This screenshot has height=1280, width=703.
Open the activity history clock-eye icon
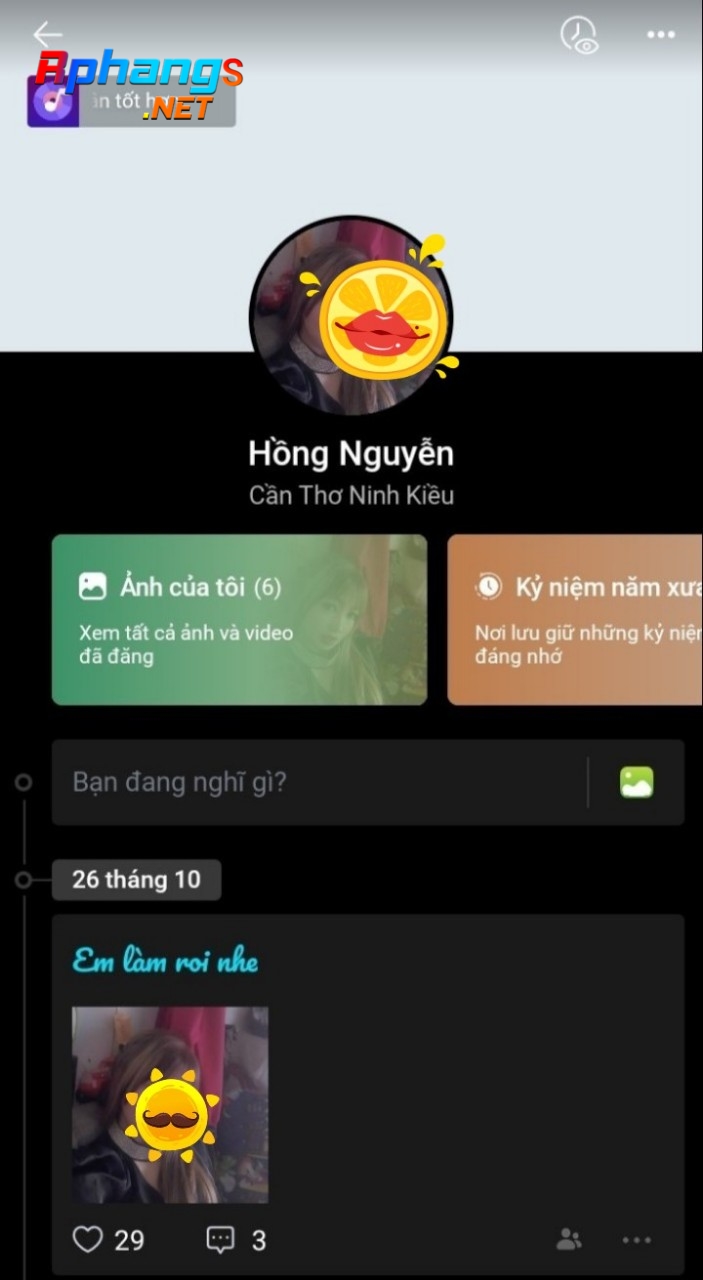pyautogui.click(x=579, y=35)
